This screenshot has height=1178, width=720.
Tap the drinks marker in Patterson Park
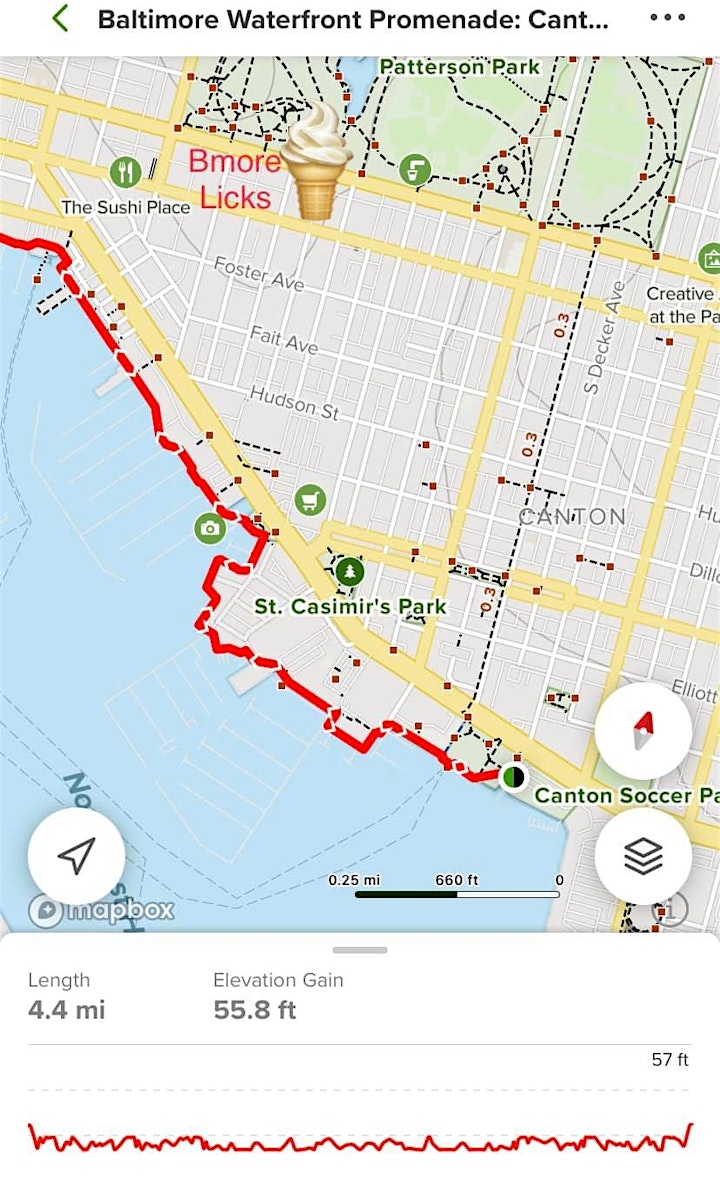(415, 169)
